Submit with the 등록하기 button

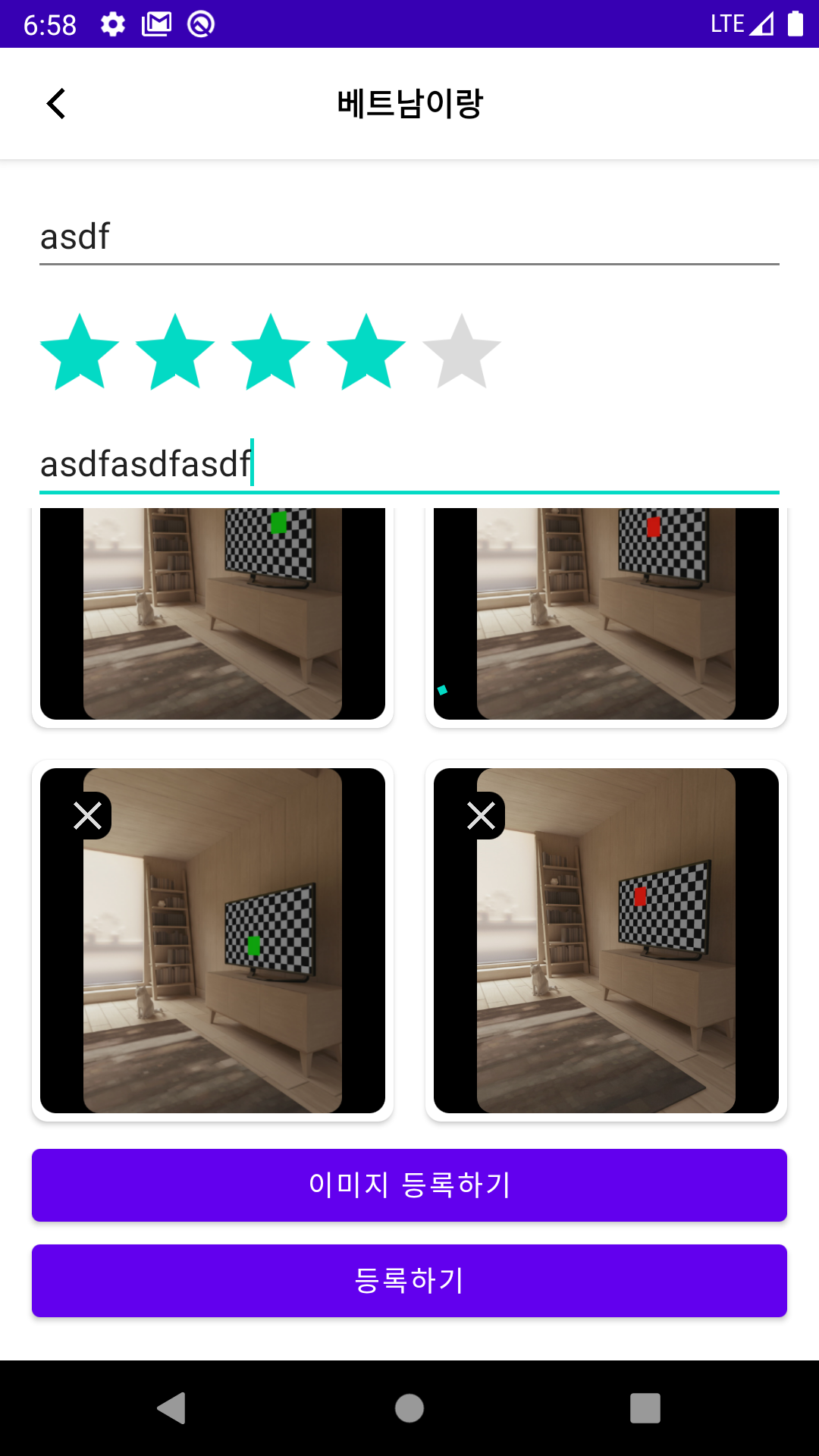409,1280
